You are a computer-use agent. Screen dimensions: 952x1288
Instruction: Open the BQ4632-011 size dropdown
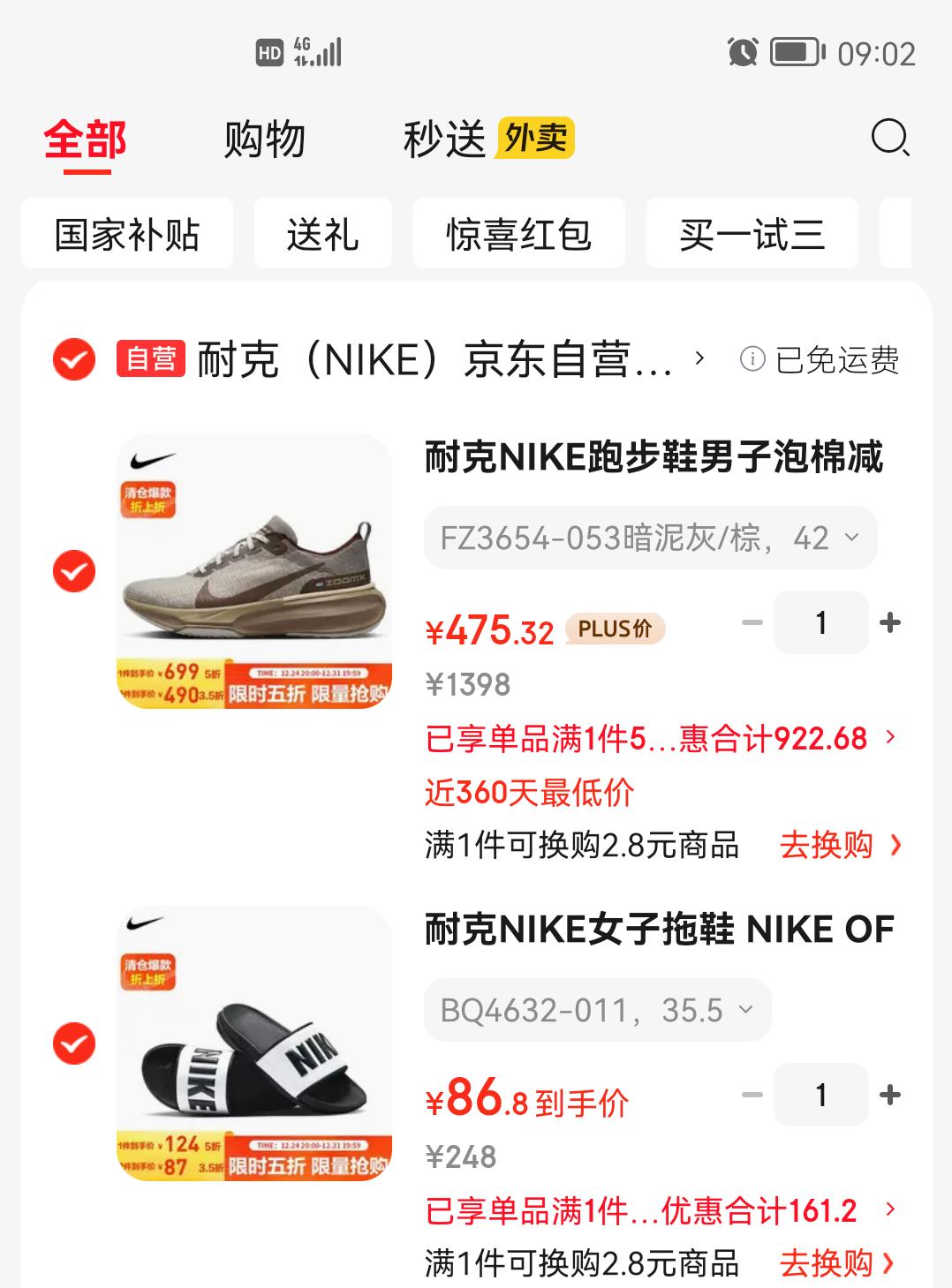(597, 1010)
